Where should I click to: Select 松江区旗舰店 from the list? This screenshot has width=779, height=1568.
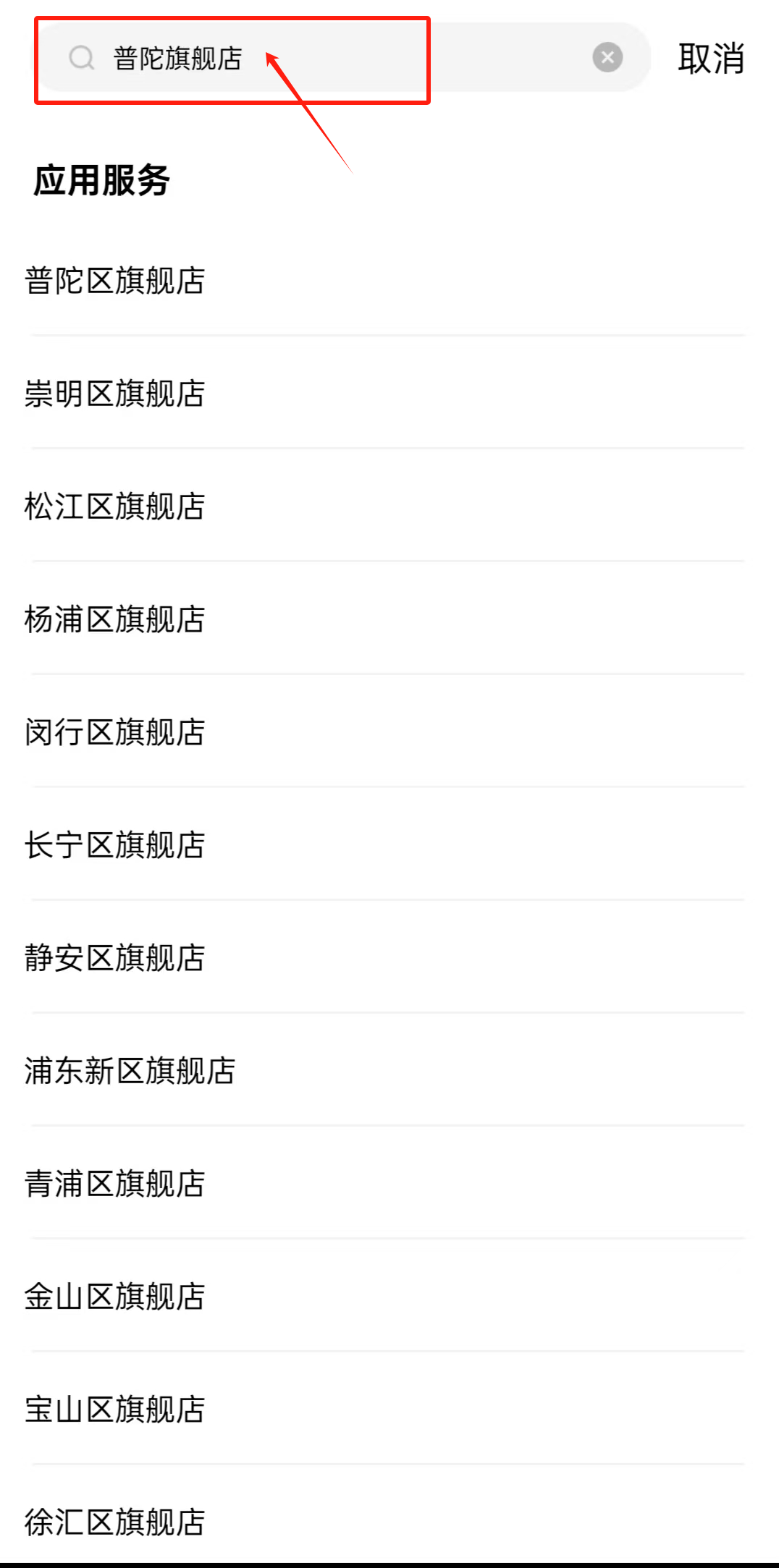[x=115, y=507]
